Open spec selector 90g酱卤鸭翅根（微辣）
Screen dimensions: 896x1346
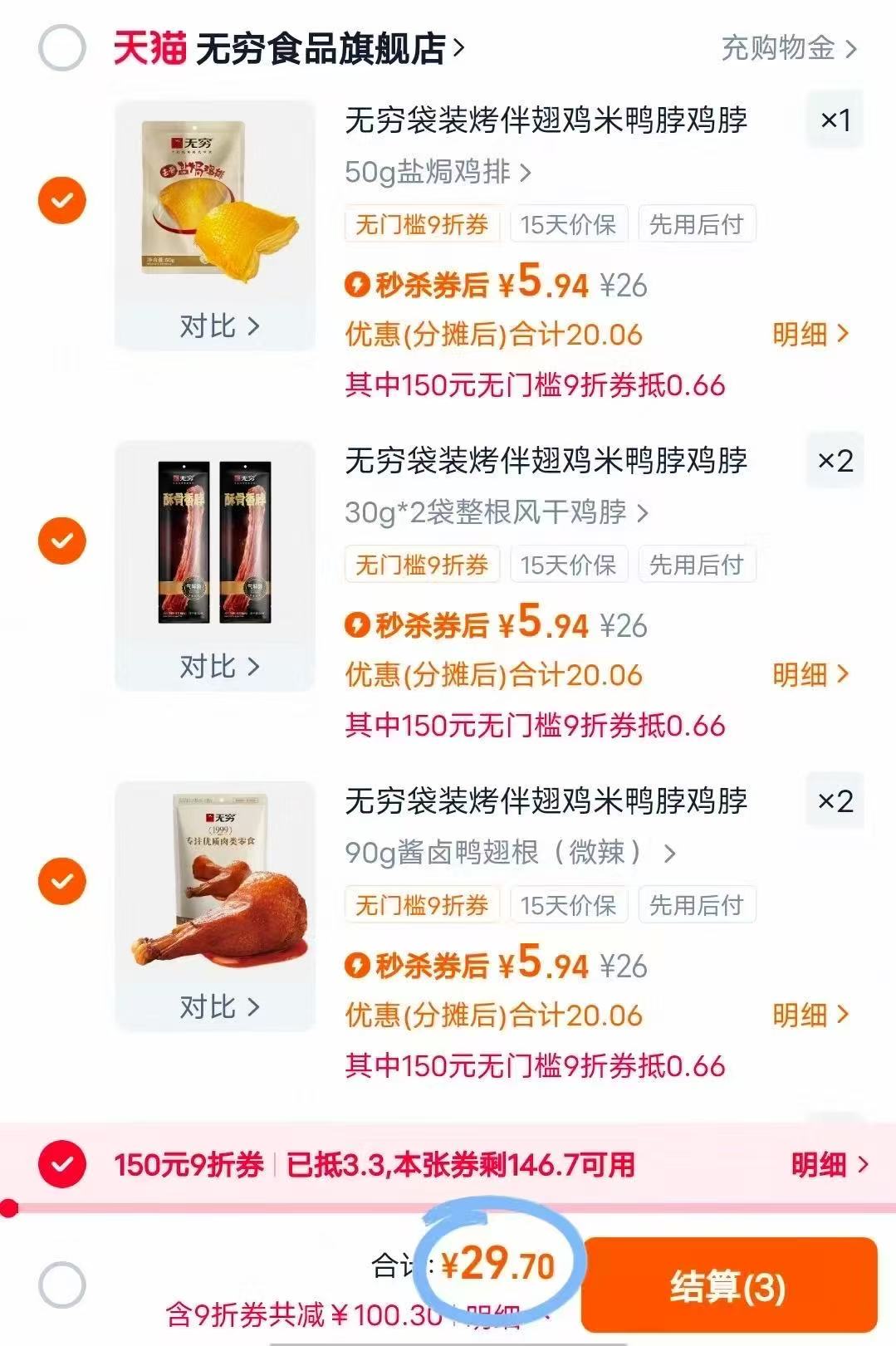(507, 853)
